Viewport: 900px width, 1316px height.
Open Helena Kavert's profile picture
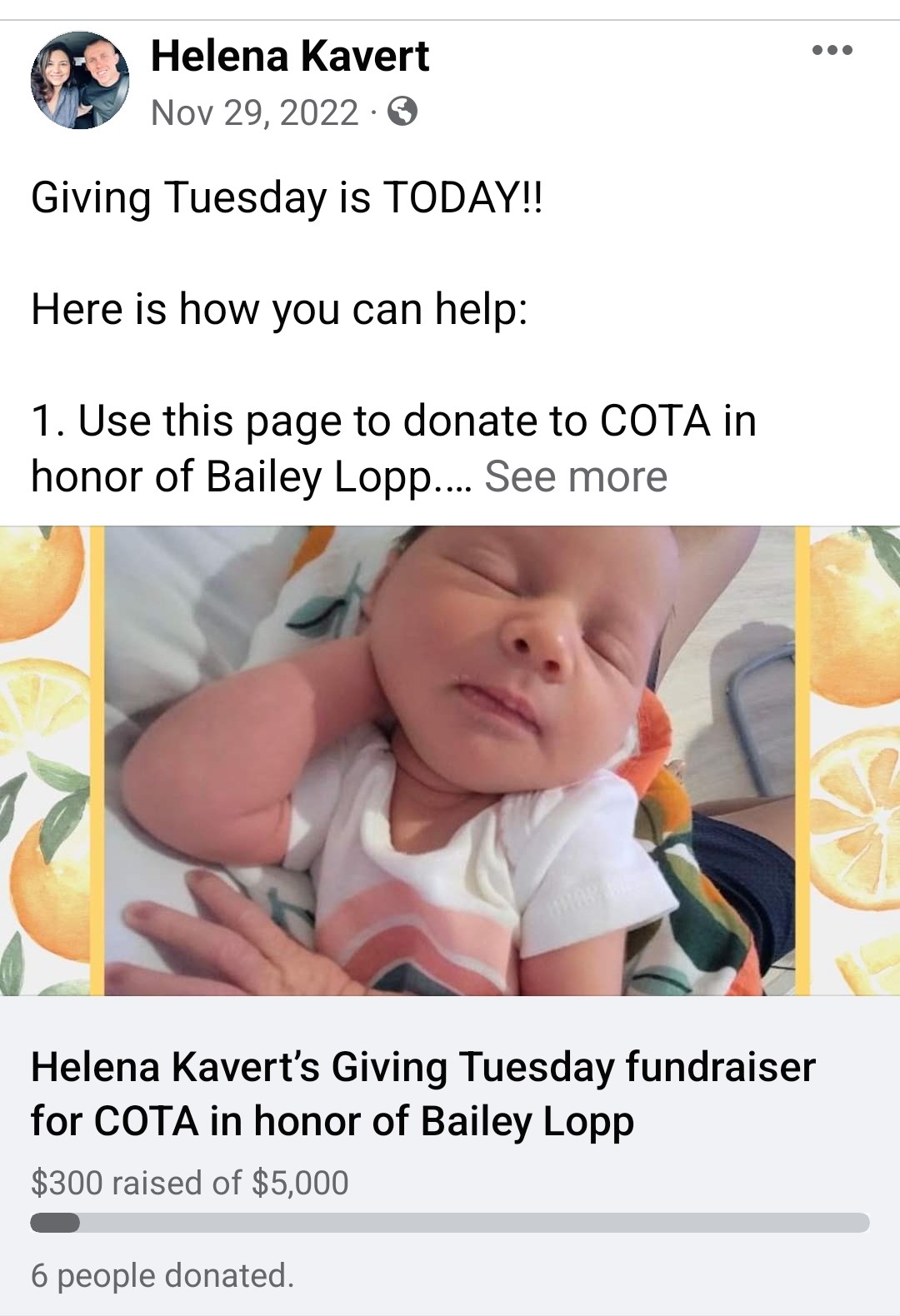click(x=80, y=81)
